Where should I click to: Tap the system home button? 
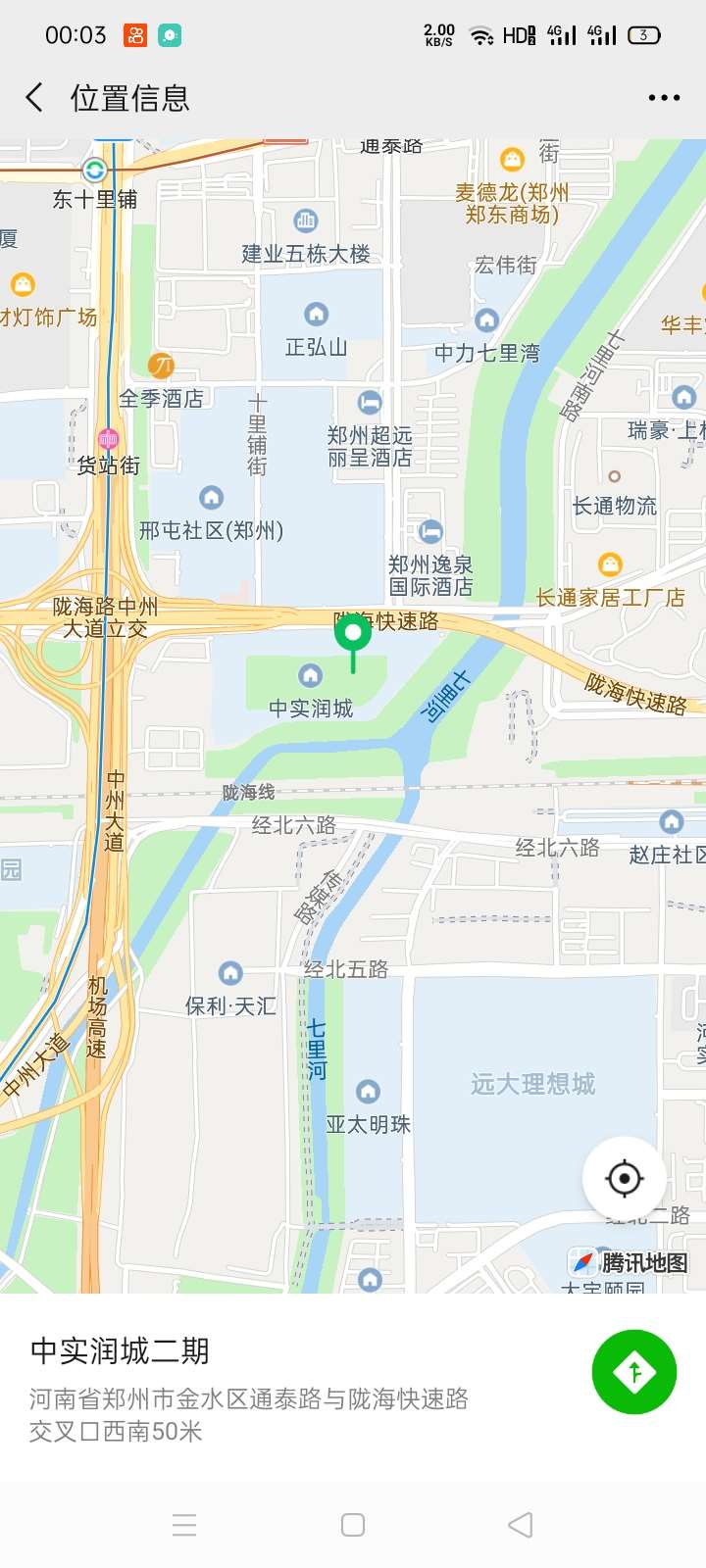point(353,1525)
